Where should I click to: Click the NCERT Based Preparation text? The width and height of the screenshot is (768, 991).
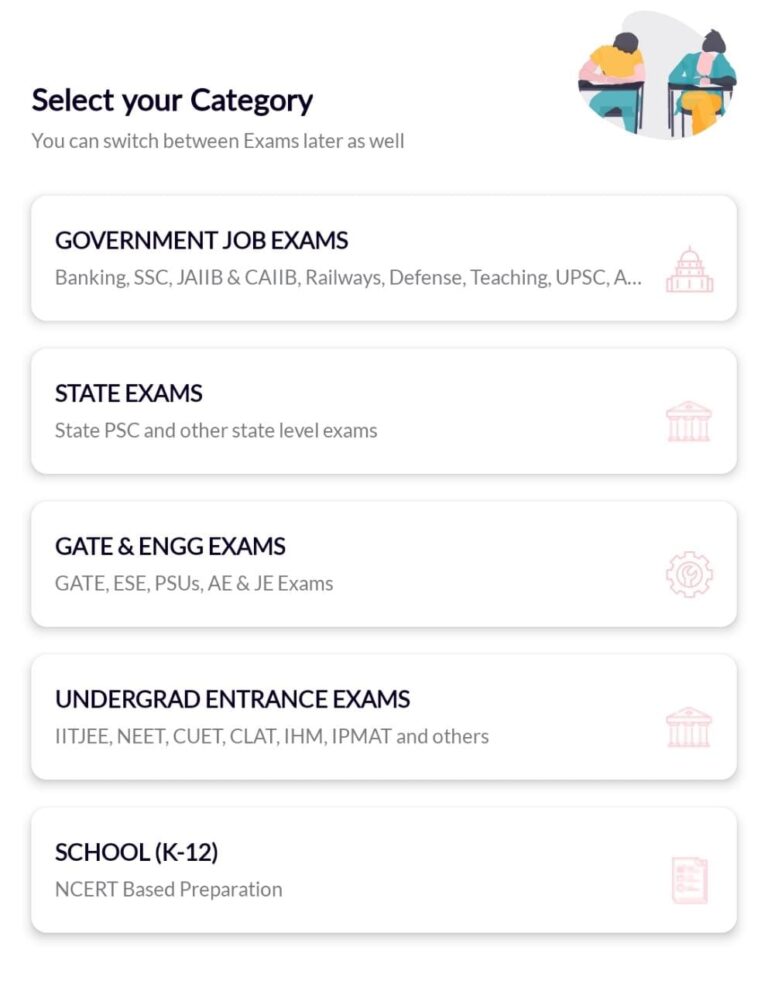point(168,889)
